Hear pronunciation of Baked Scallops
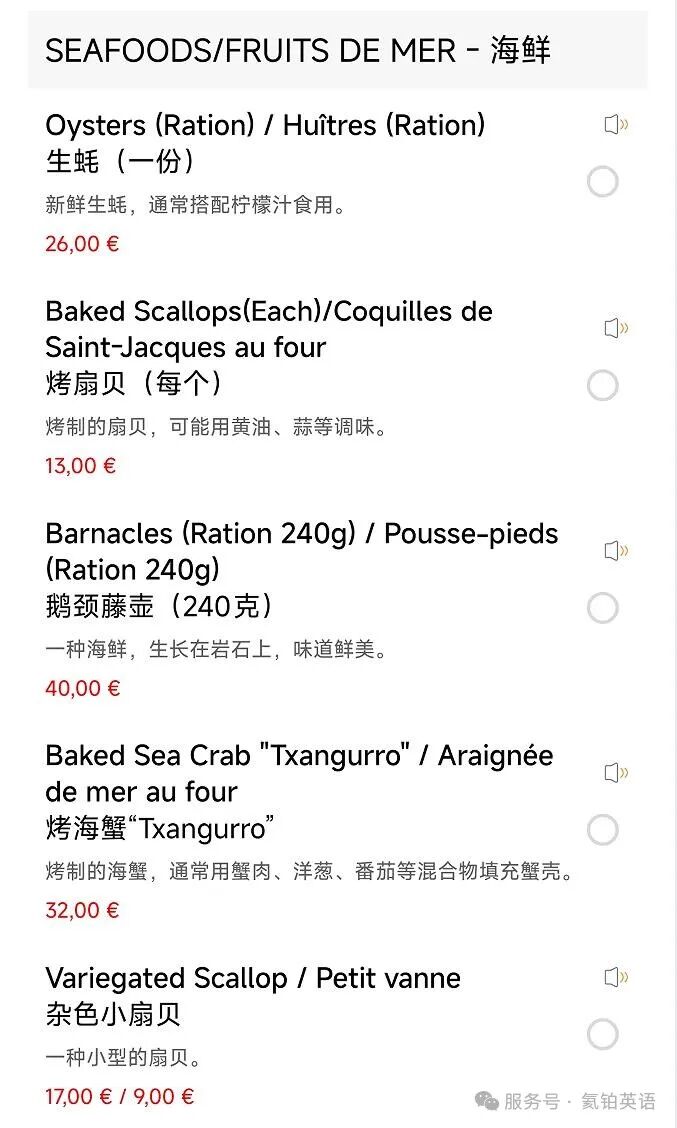 point(615,328)
